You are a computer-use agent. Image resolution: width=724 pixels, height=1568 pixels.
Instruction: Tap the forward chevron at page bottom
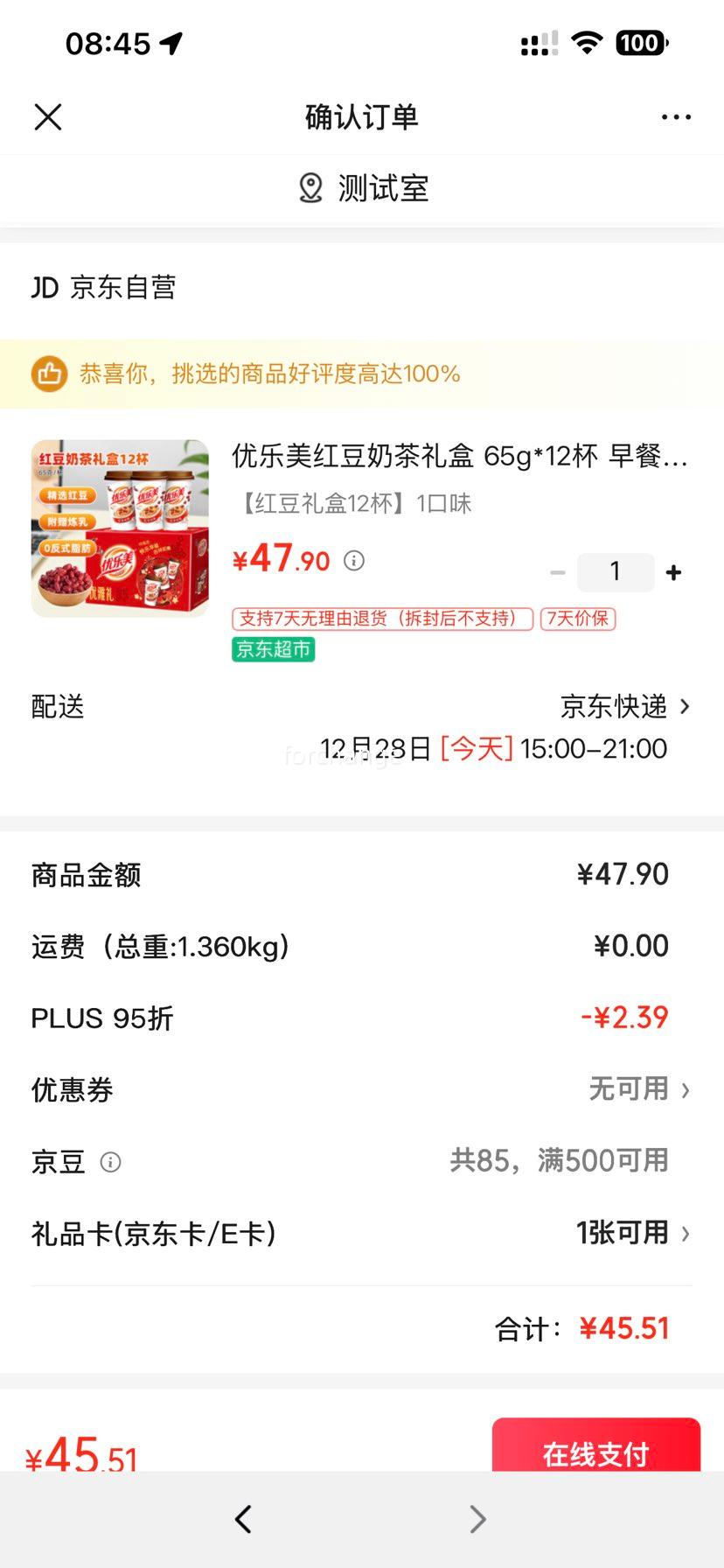tap(477, 1520)
